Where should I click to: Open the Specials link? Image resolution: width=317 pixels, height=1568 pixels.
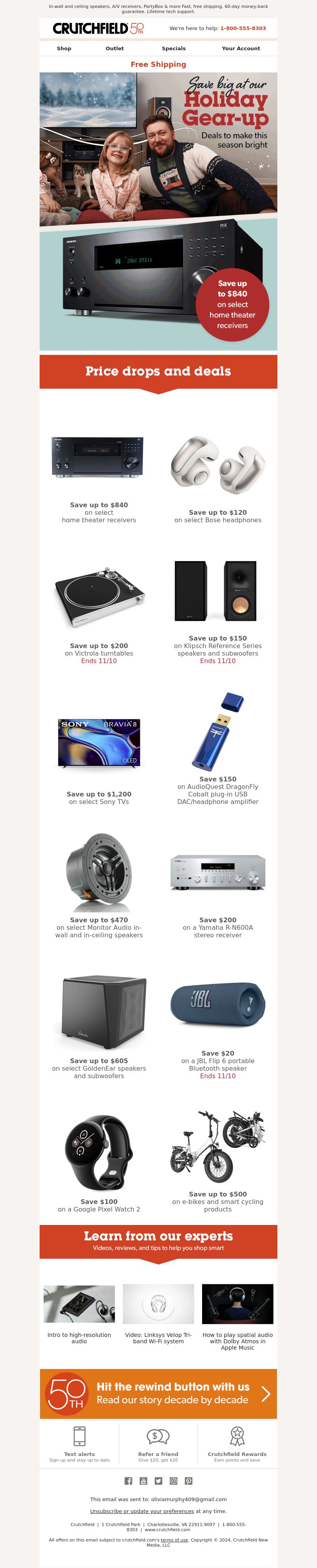point(174,49)
